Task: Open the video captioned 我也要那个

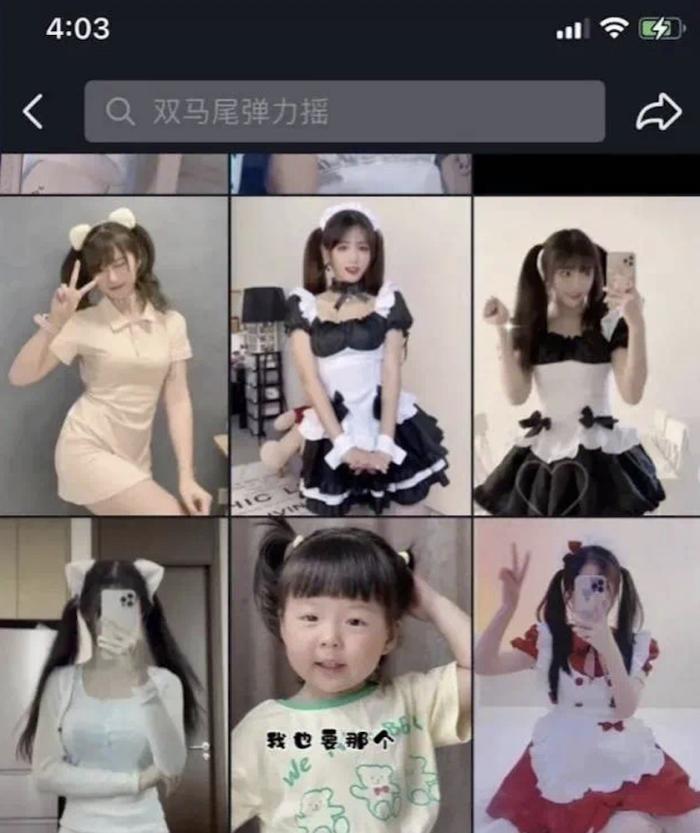Action: [351, 675]
